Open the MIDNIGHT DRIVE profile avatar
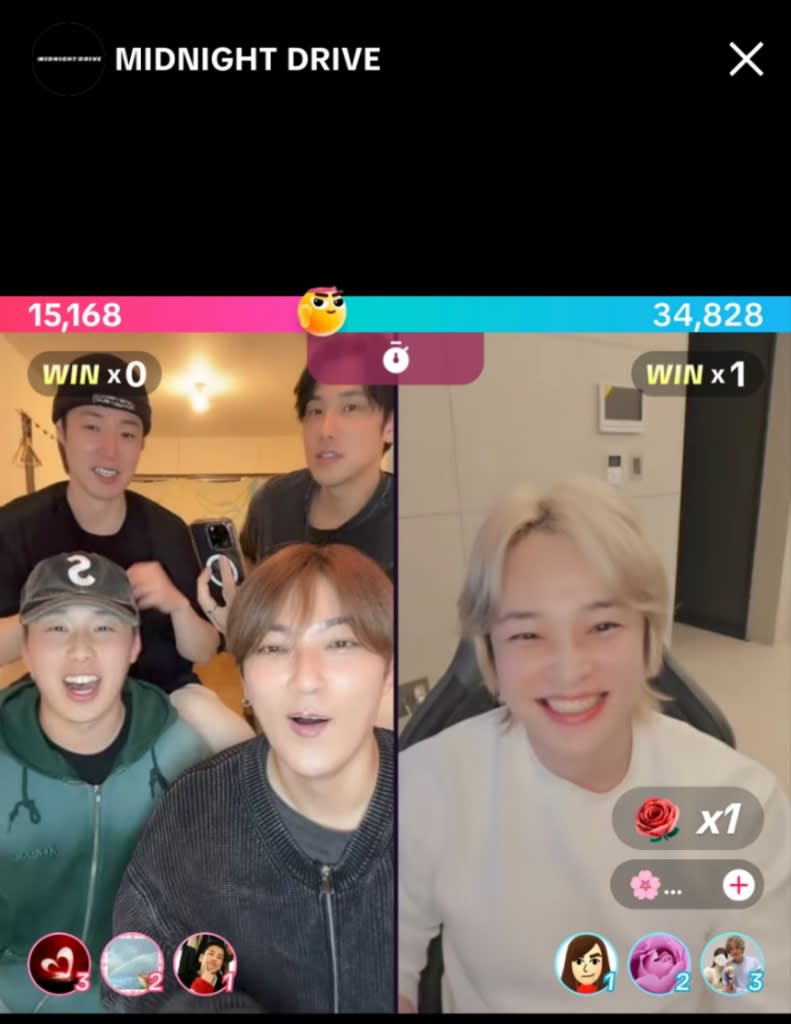The width and height of the screenshot is (791, 1024). click(68, 59)
